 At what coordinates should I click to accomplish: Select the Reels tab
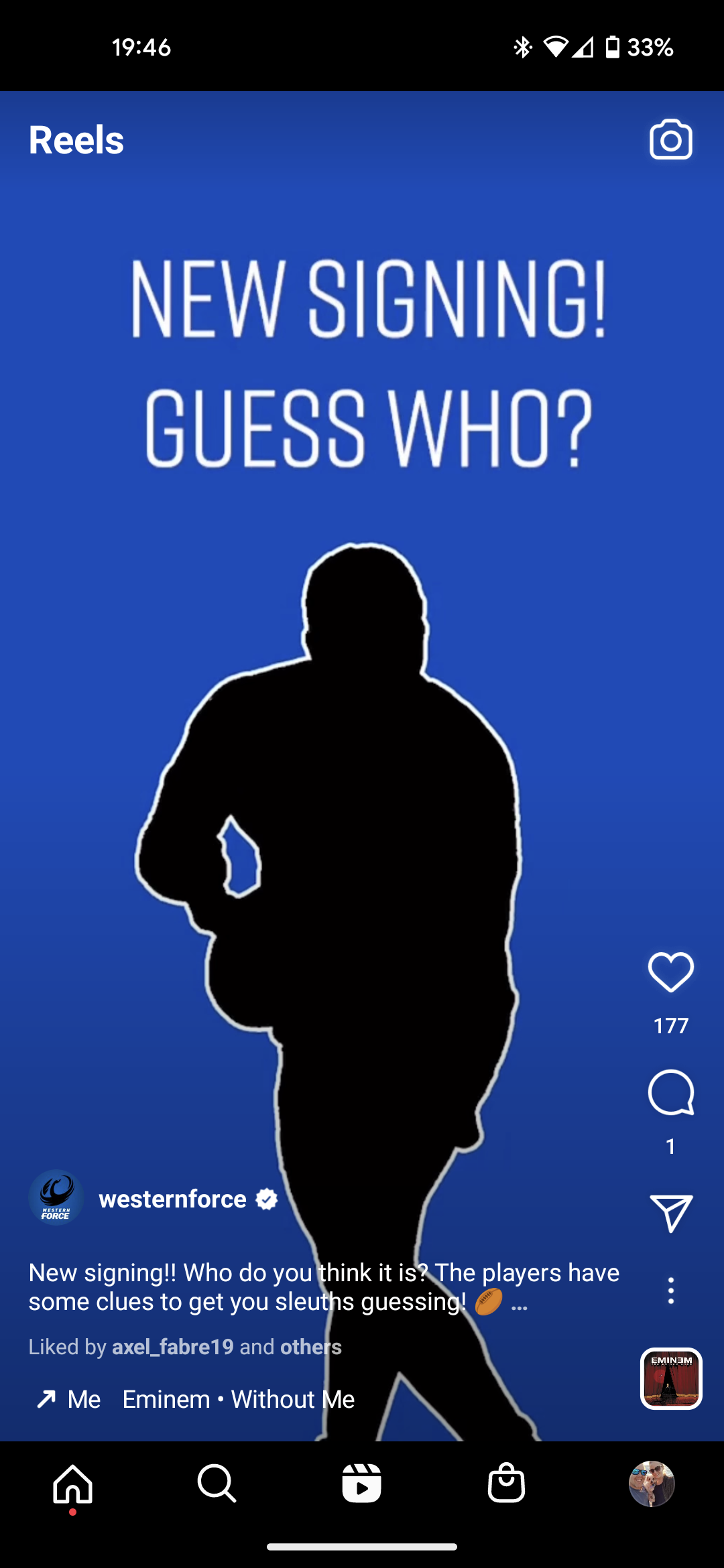pyautogui.click(x=361, y=1484)
